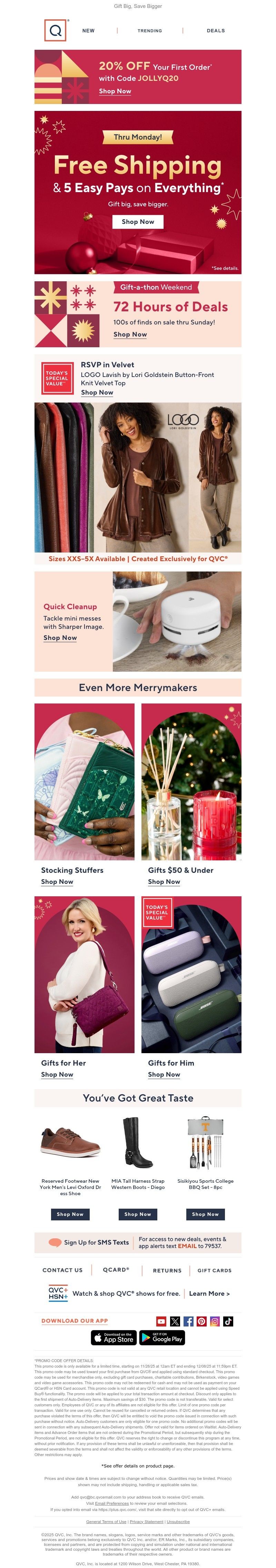The height and width of the screenshot is (1568, 276).
Task: Shop Now for MIA Tall Harness Boots
Action: point(138,1214)
